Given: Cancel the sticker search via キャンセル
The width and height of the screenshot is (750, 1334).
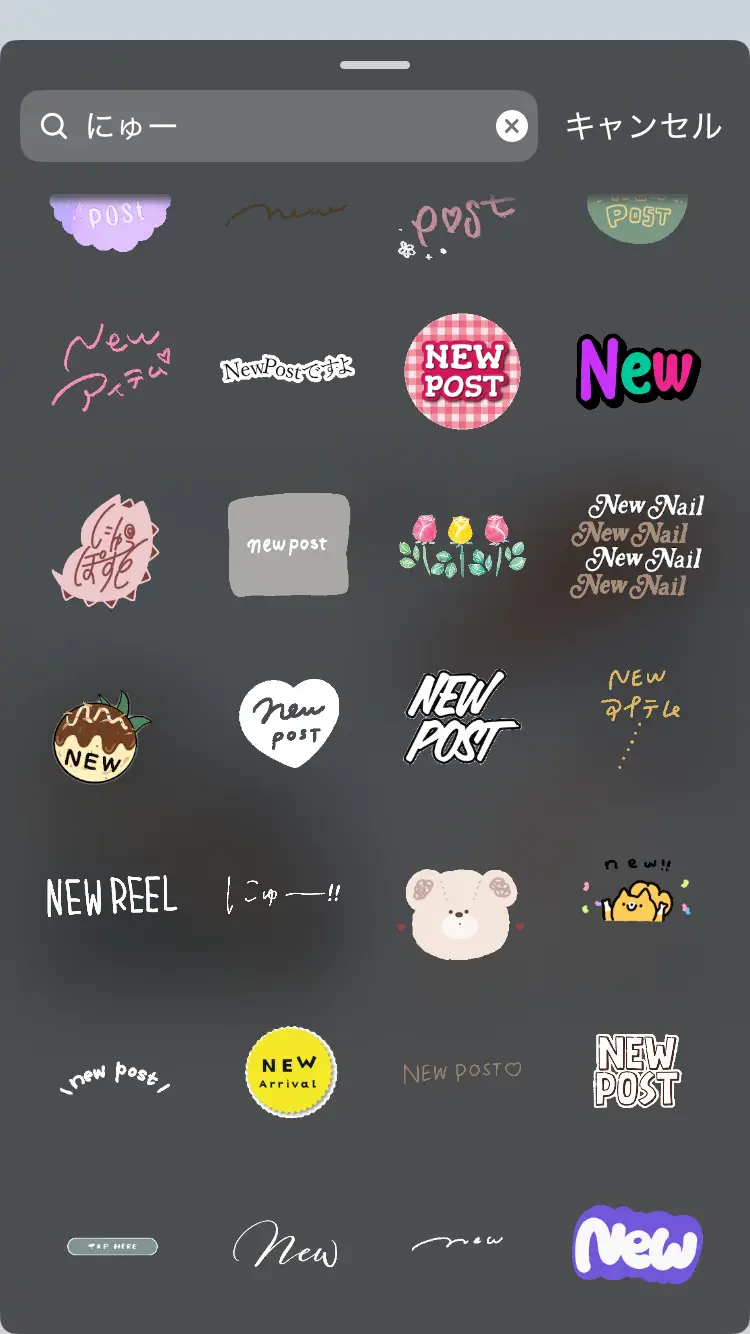Looking at the screenshot, I should 643,126.
